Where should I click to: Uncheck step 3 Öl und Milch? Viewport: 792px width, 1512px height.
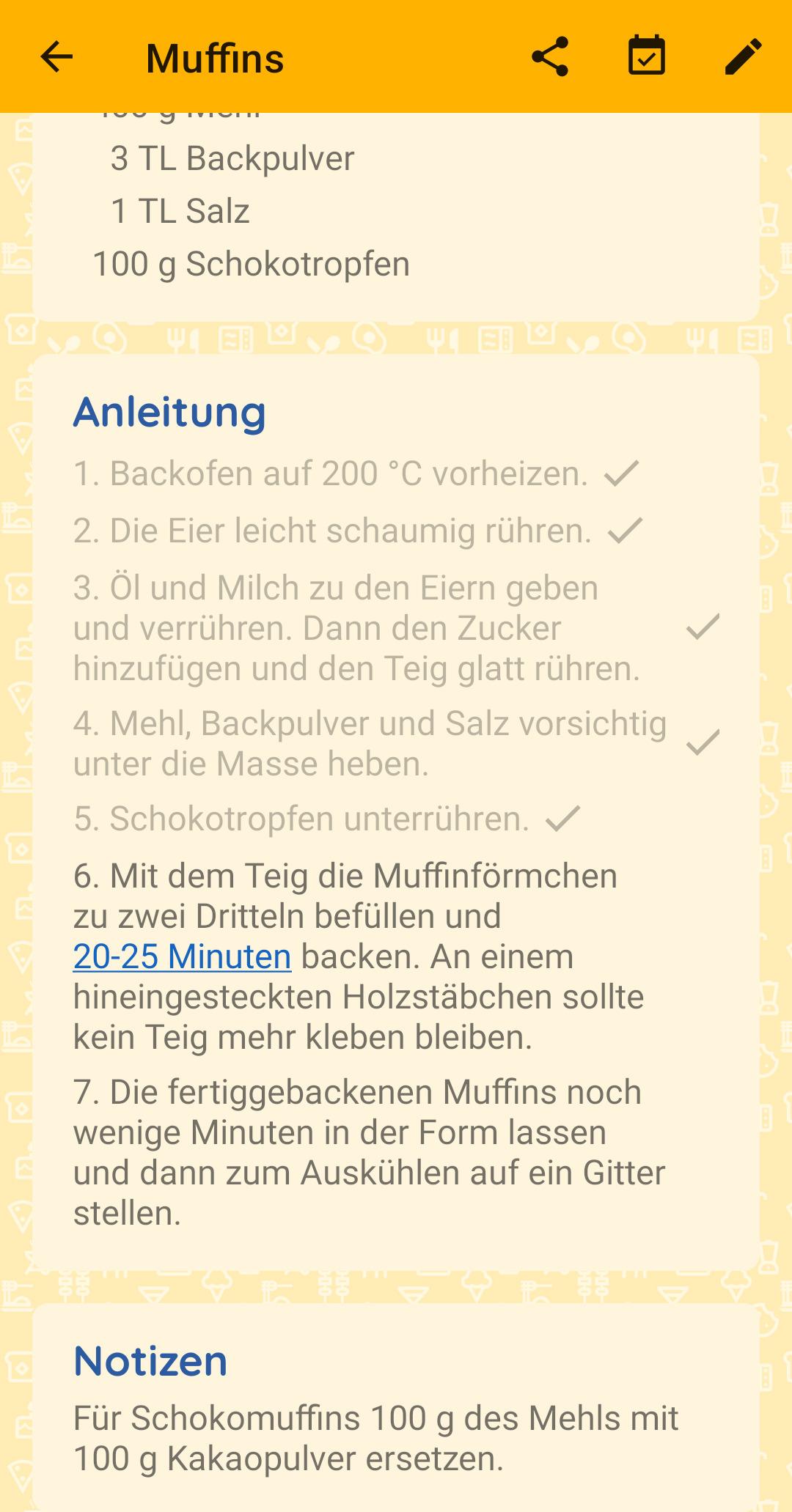(x=397, y=628)
